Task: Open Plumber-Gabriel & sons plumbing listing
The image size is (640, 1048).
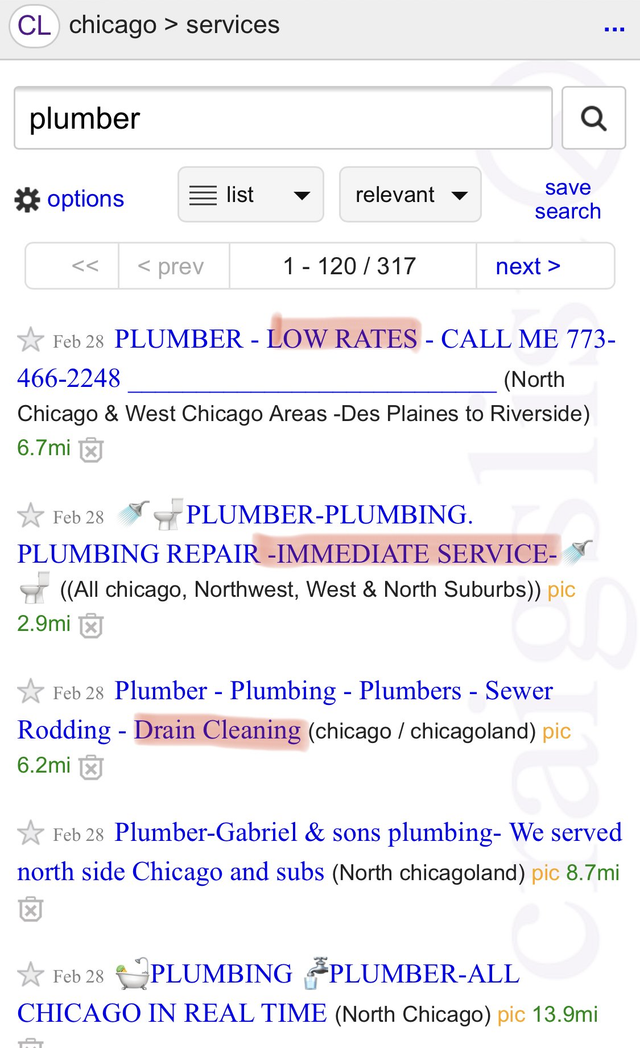Action: pos(368,833)
